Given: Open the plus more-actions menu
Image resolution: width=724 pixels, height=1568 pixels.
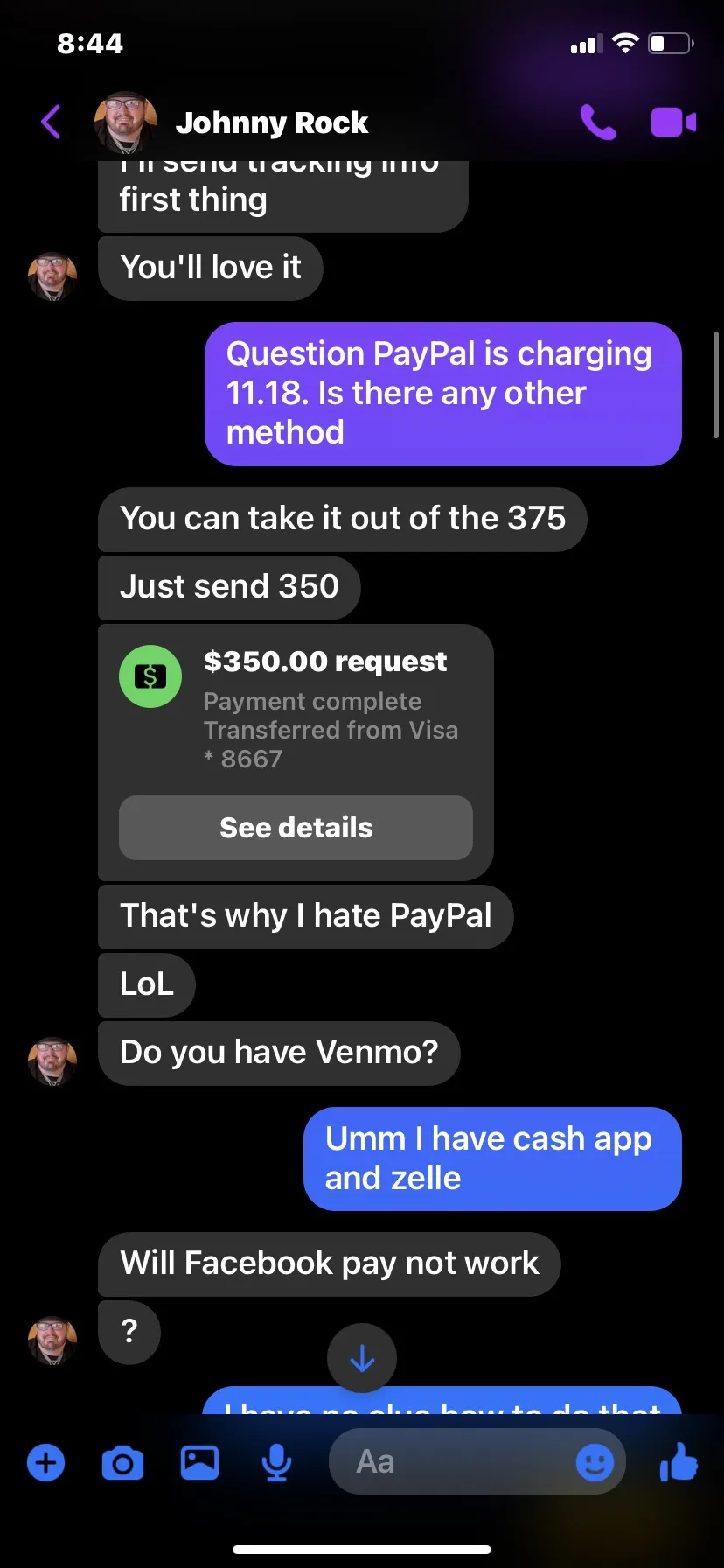Looking at the screenshot, I should [45, 1462].
